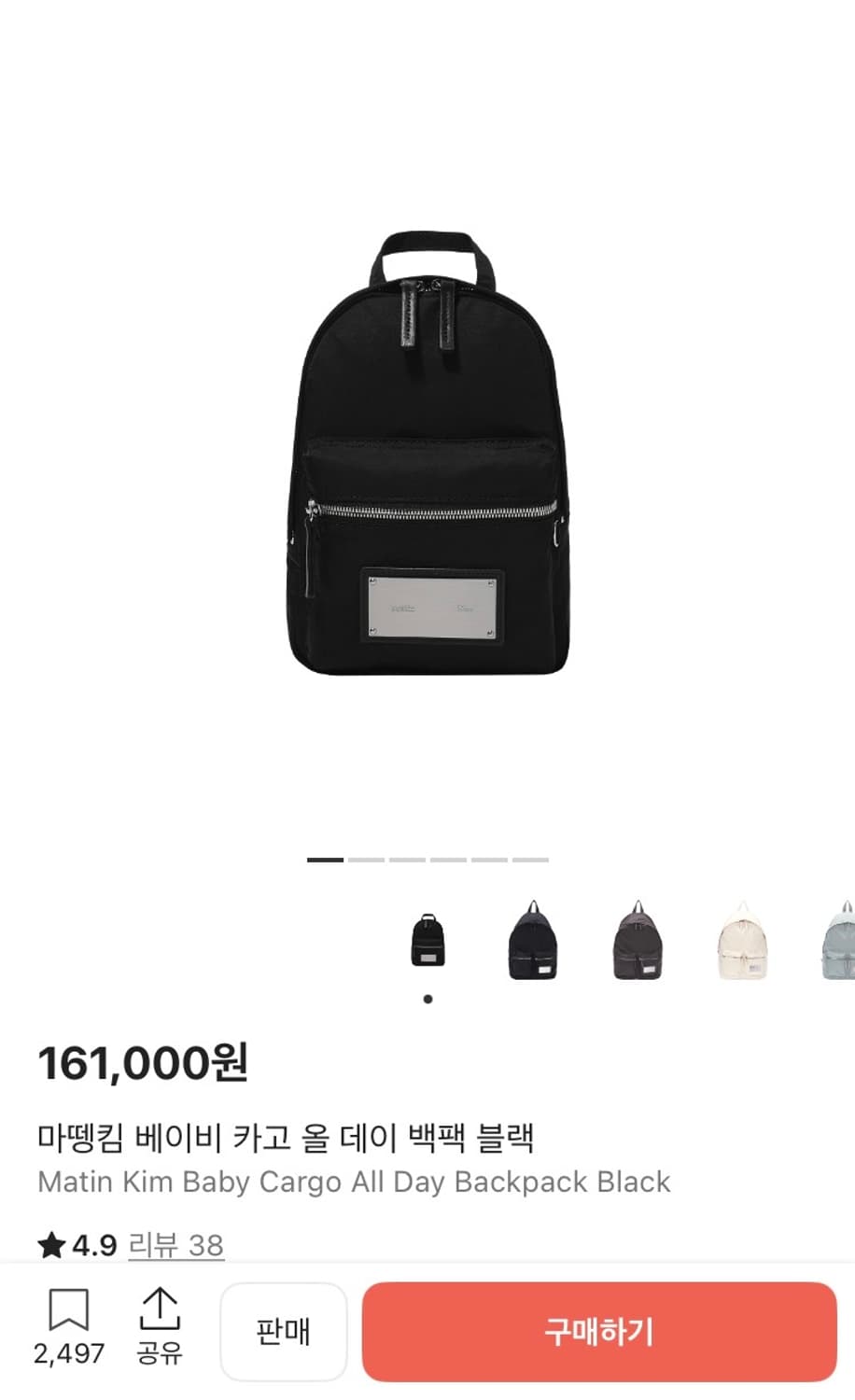Select the mint backpack thumbnail
This screenshot has height=1400, width=855.
click(x=837, y=943)
